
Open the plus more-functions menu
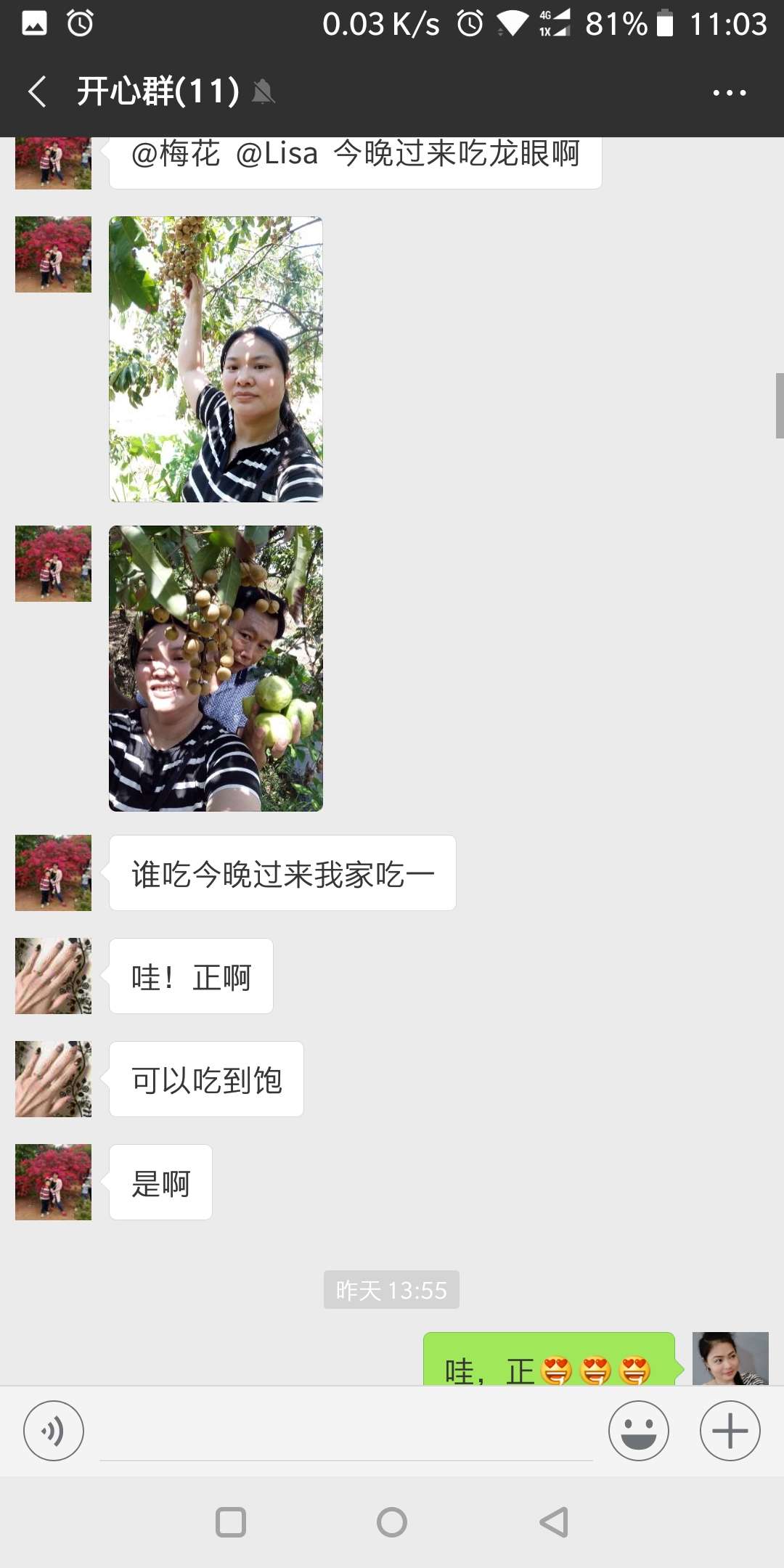(x=730, y=1430)
